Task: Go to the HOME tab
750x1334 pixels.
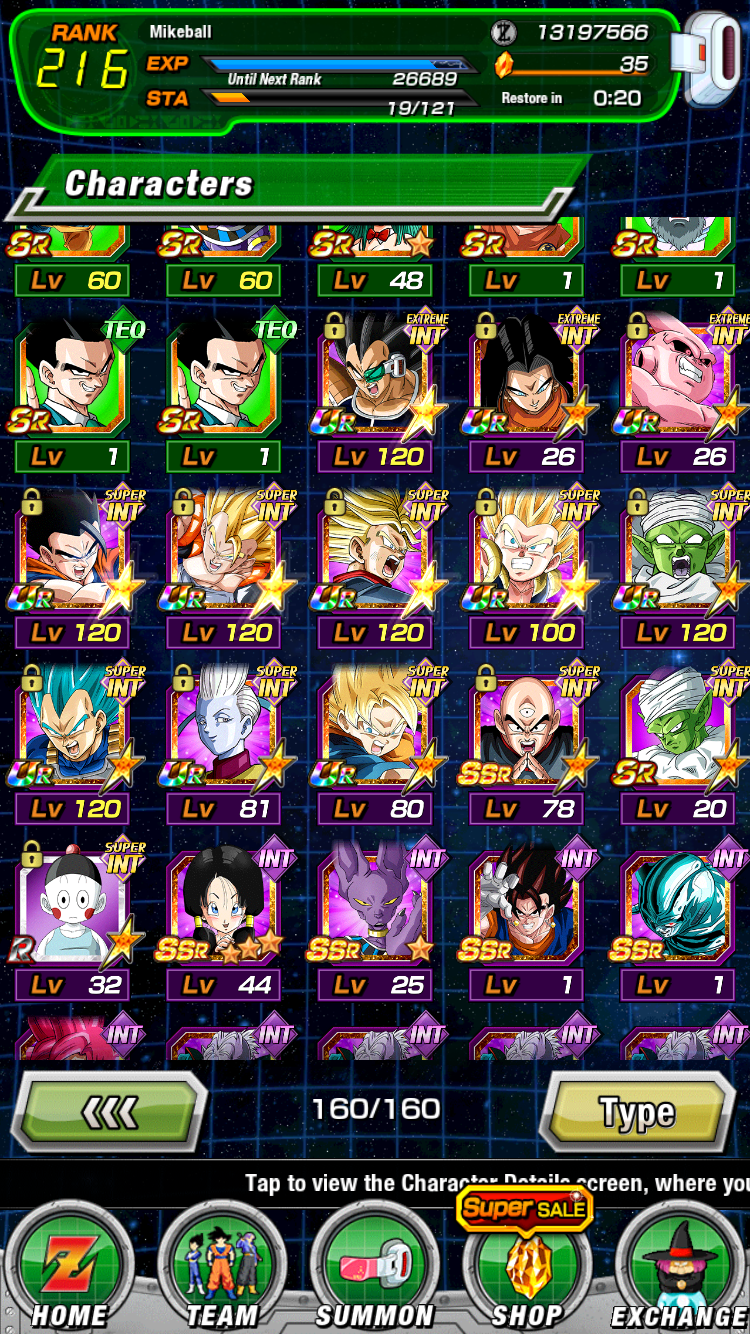Action: (x=68, y=1268)
